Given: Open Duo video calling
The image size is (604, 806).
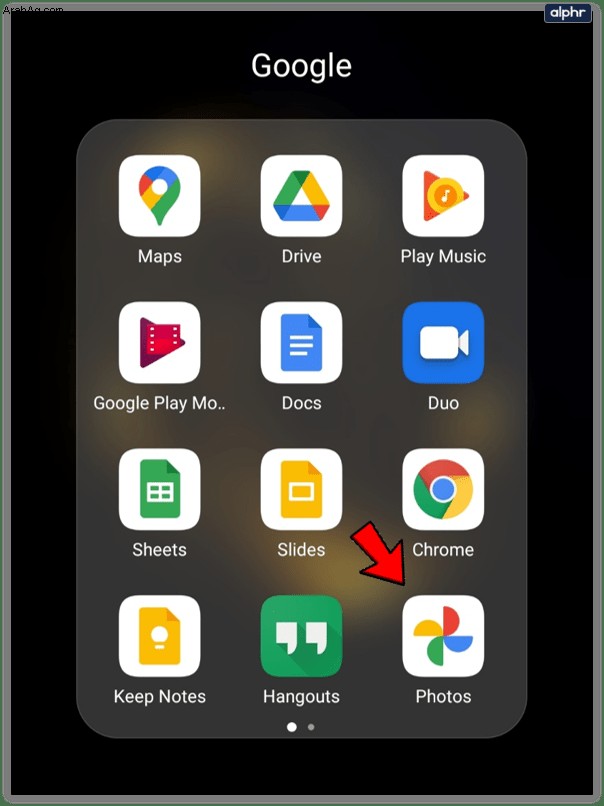Looking at the screenshot, I should click(x=443, y=343).
